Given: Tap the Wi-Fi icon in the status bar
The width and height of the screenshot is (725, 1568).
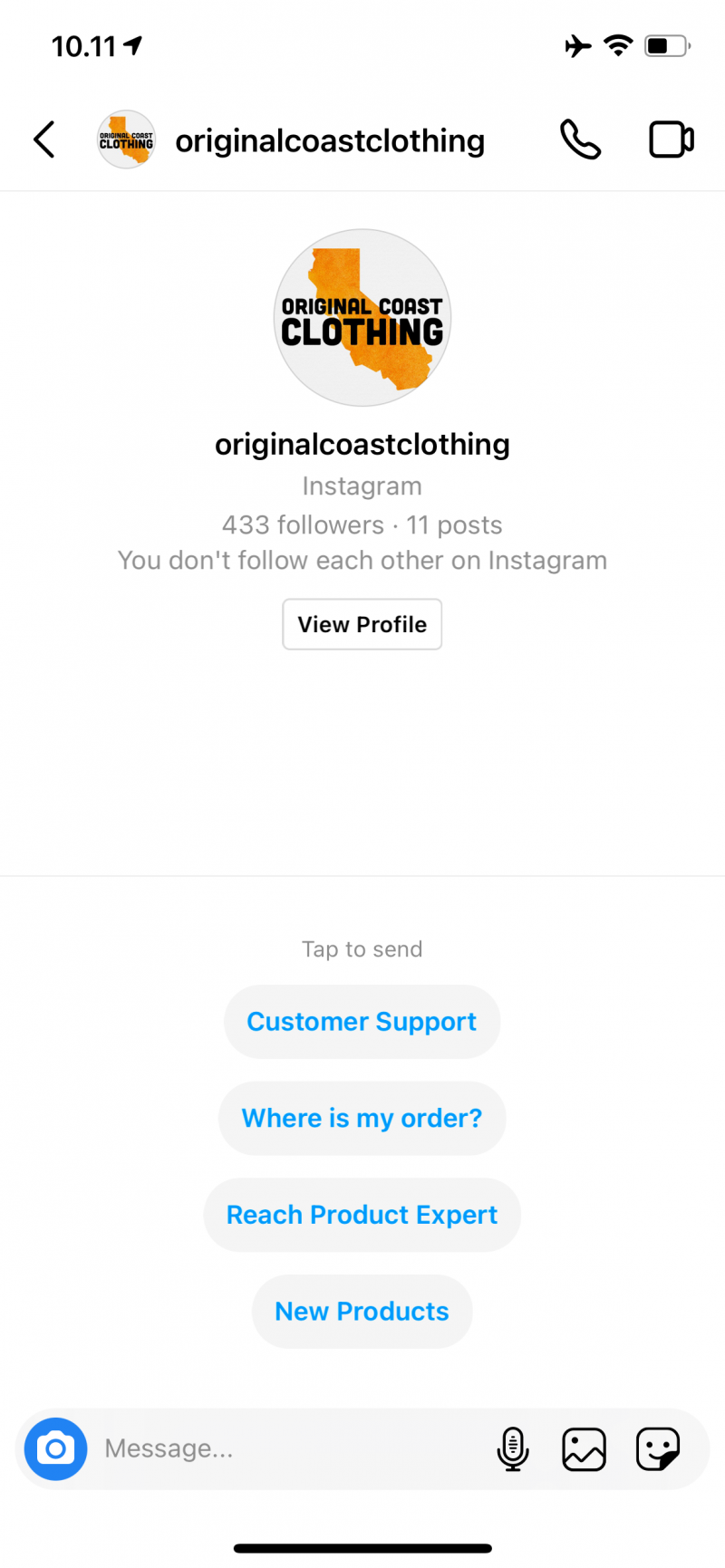Looking at the screenshot, I should coord(617,45).
